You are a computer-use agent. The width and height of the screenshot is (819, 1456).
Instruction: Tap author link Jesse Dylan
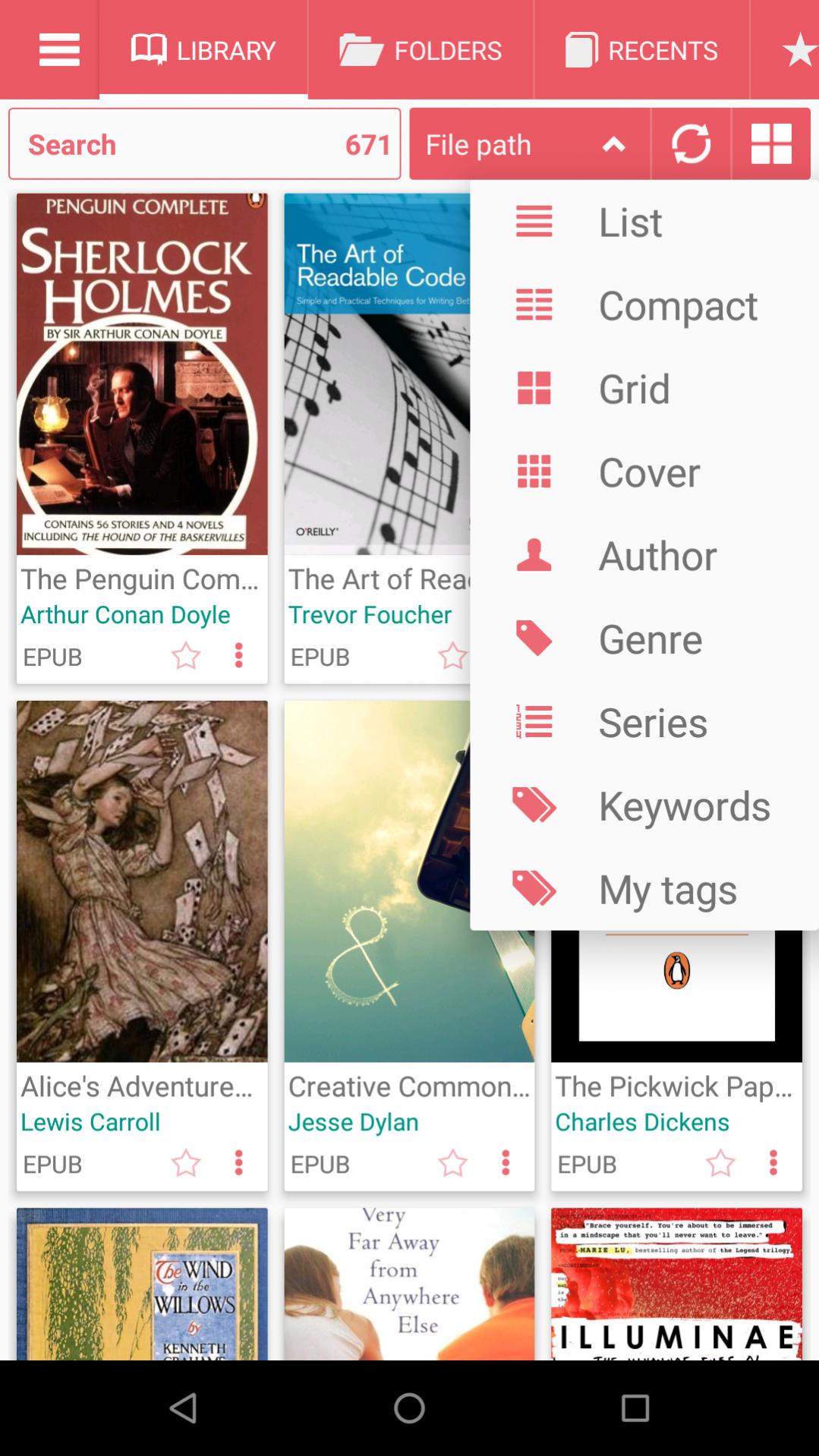tap(353, 1122)
